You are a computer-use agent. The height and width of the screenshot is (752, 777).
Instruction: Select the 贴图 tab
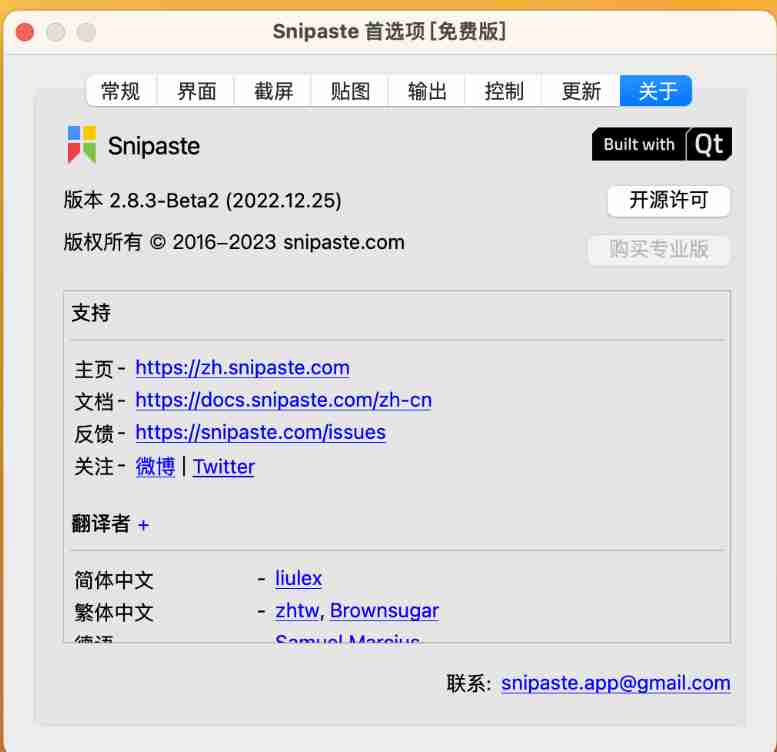[x=350, y=91]
